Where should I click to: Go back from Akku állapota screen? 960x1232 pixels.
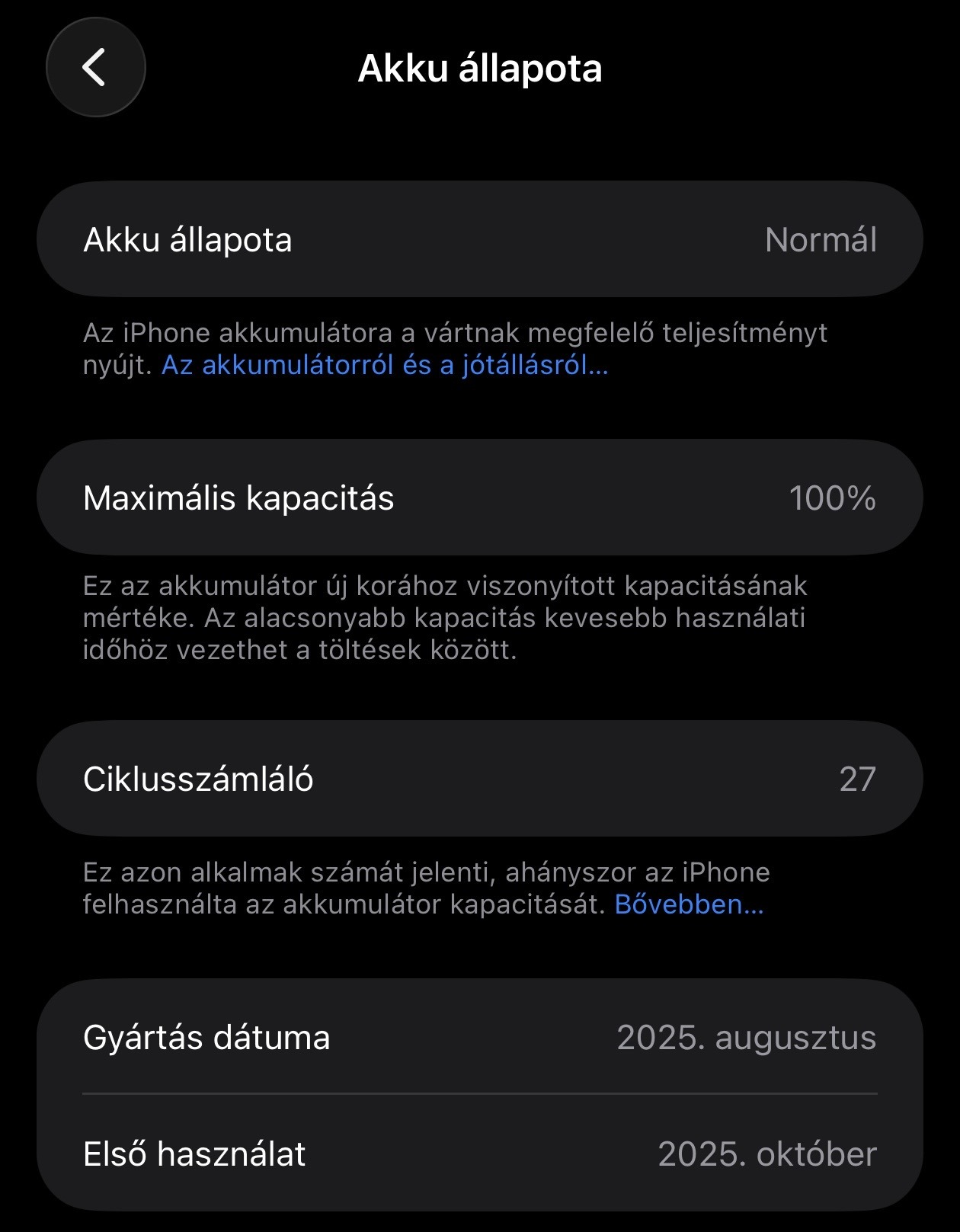[95, 68]
